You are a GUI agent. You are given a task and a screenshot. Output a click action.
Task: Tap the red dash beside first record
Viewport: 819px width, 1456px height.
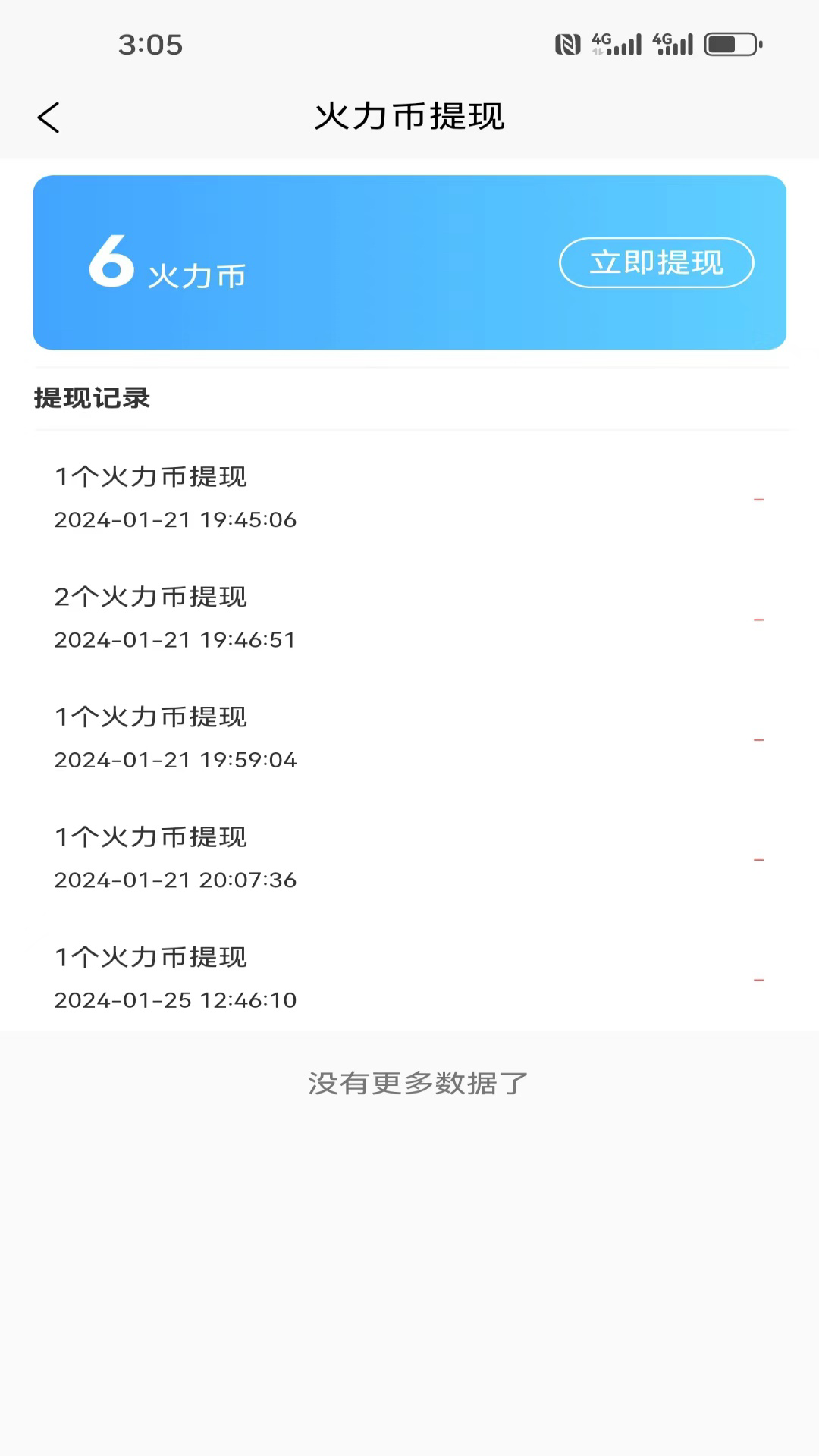[x=758, y=499]
